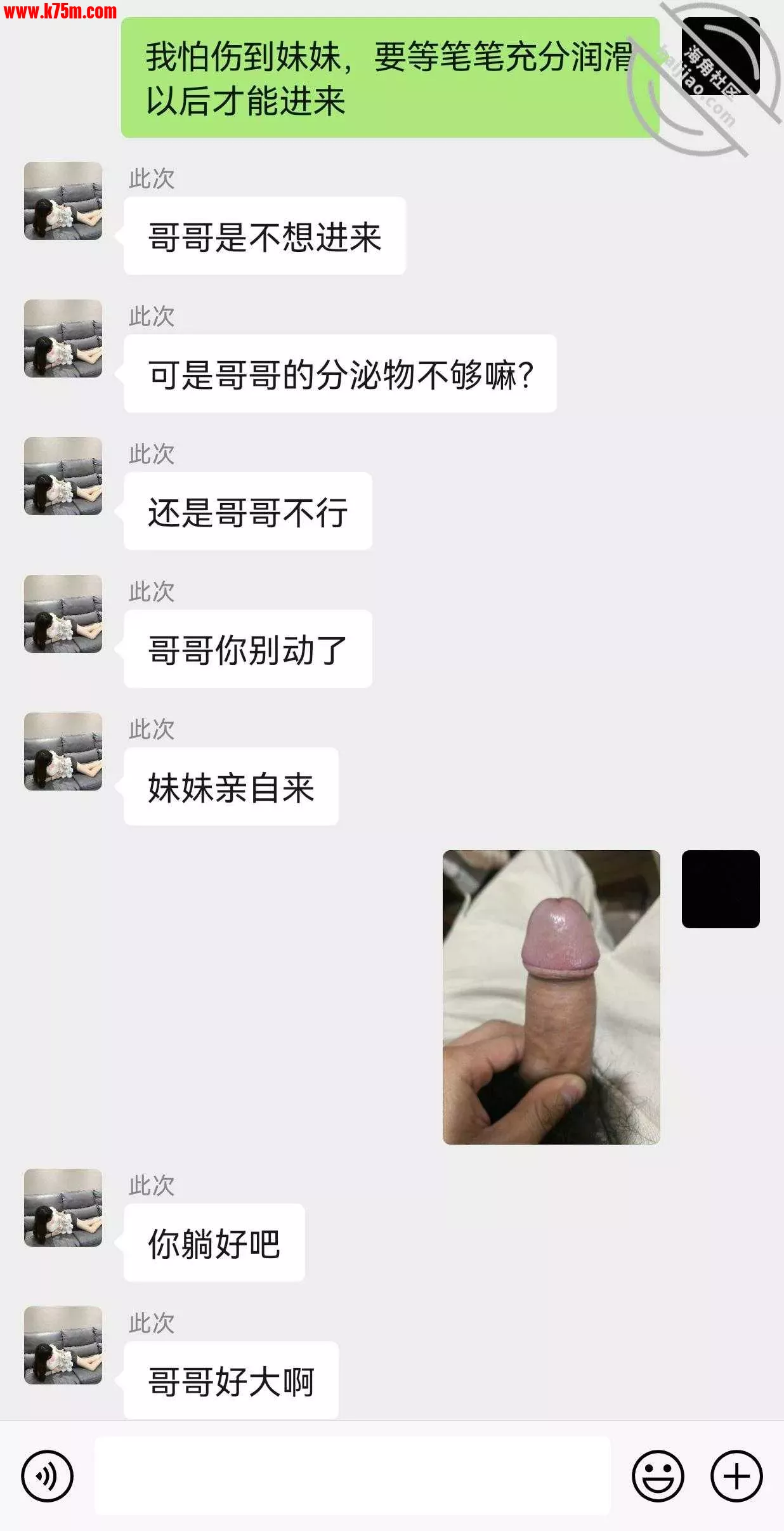Open the emoji sticker panel
This screenshot has height=1531, width=784.
coord(658,1476)
